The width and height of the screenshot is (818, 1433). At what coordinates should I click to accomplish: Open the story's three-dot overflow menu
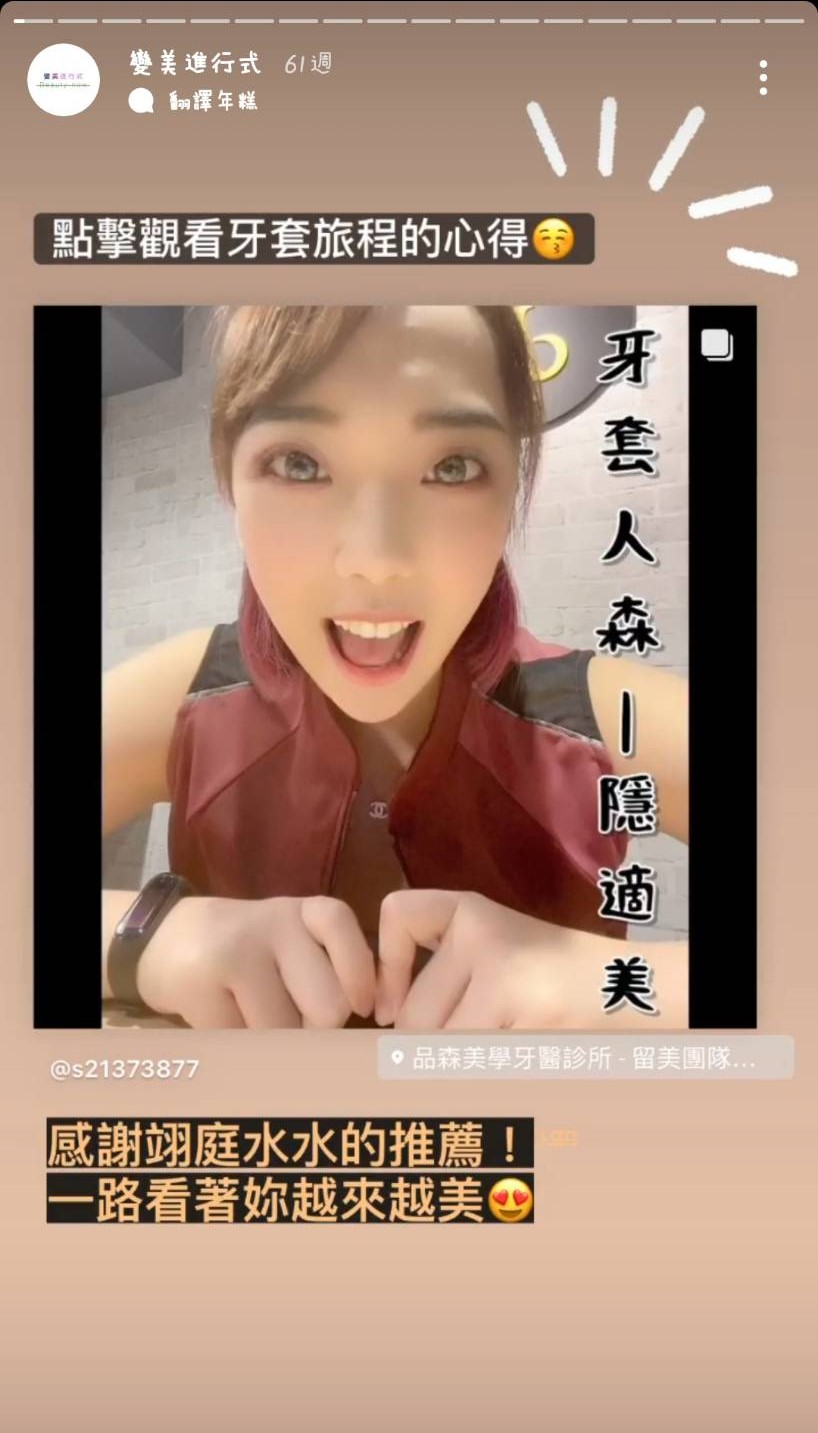pyautogui.click(x=763, y=78)
